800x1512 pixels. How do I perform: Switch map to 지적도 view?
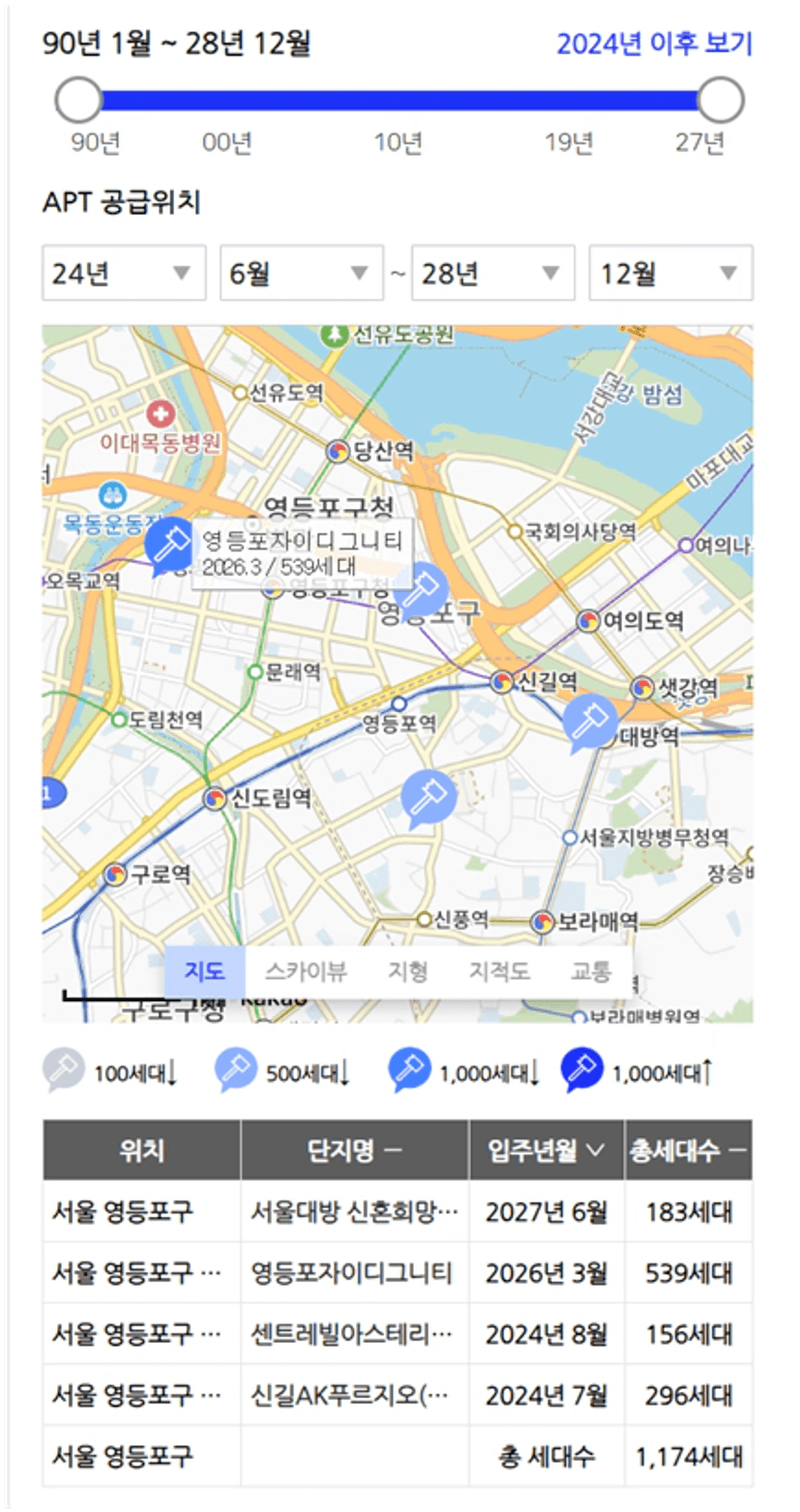click(x=499, y=971)
